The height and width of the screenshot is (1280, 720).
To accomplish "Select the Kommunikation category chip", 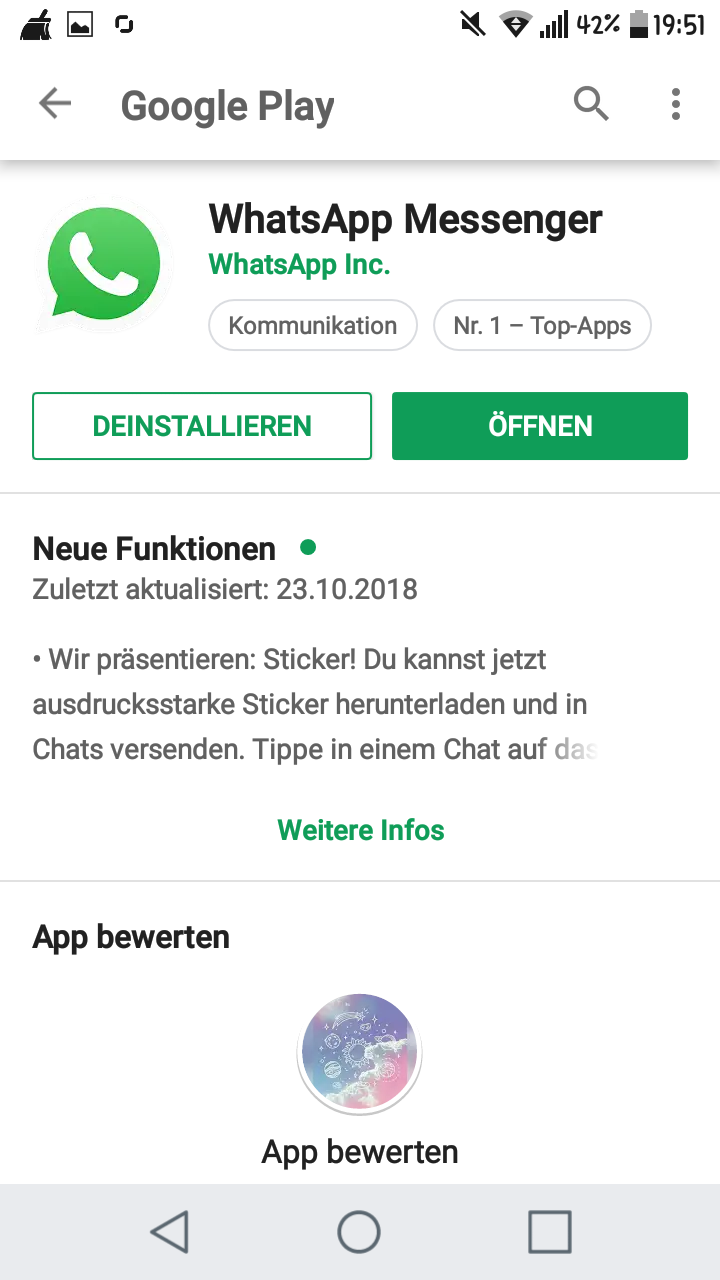I will pos(312,326).
